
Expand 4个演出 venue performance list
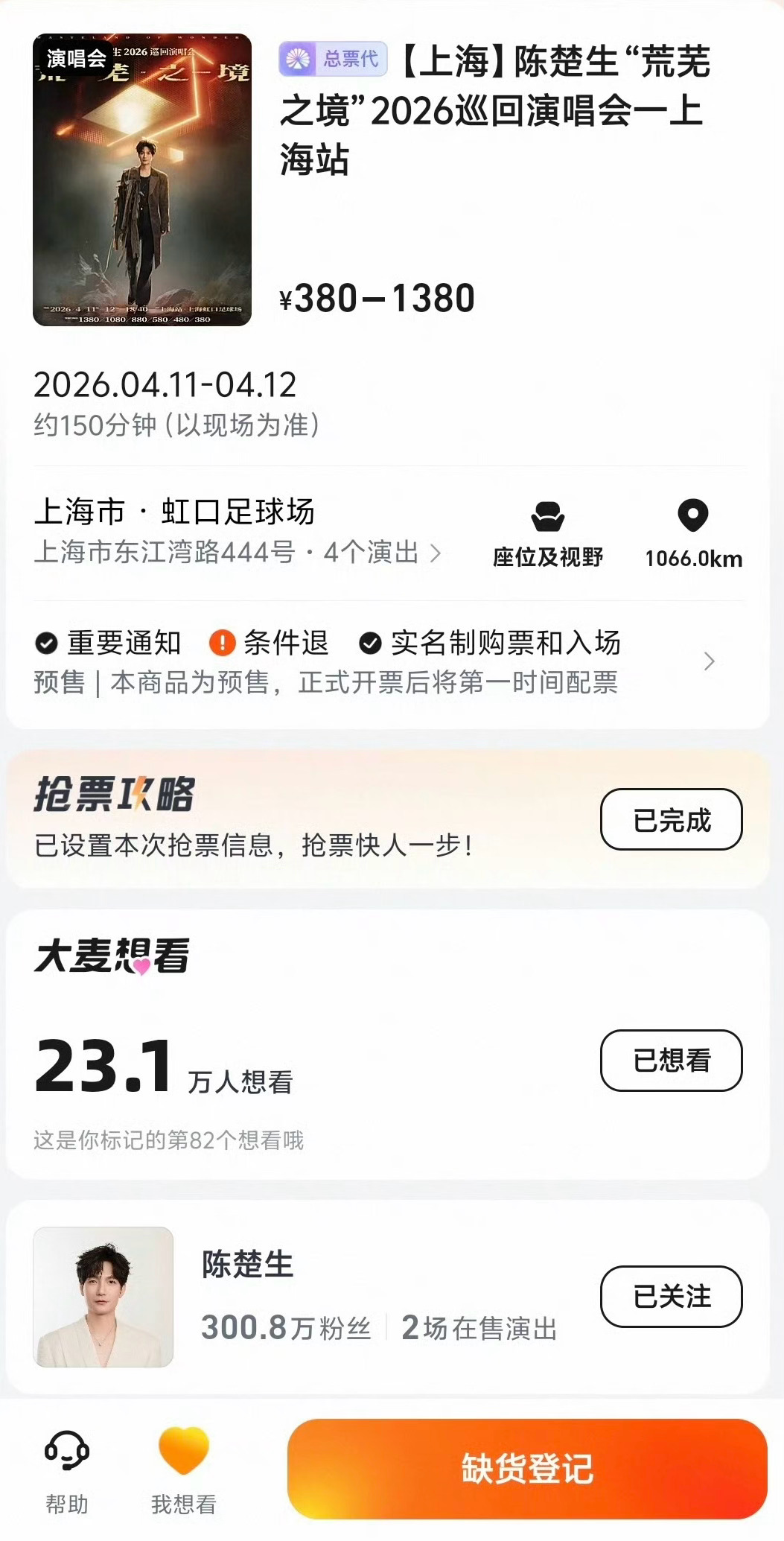pyautogui.click(x=372, y=551)
